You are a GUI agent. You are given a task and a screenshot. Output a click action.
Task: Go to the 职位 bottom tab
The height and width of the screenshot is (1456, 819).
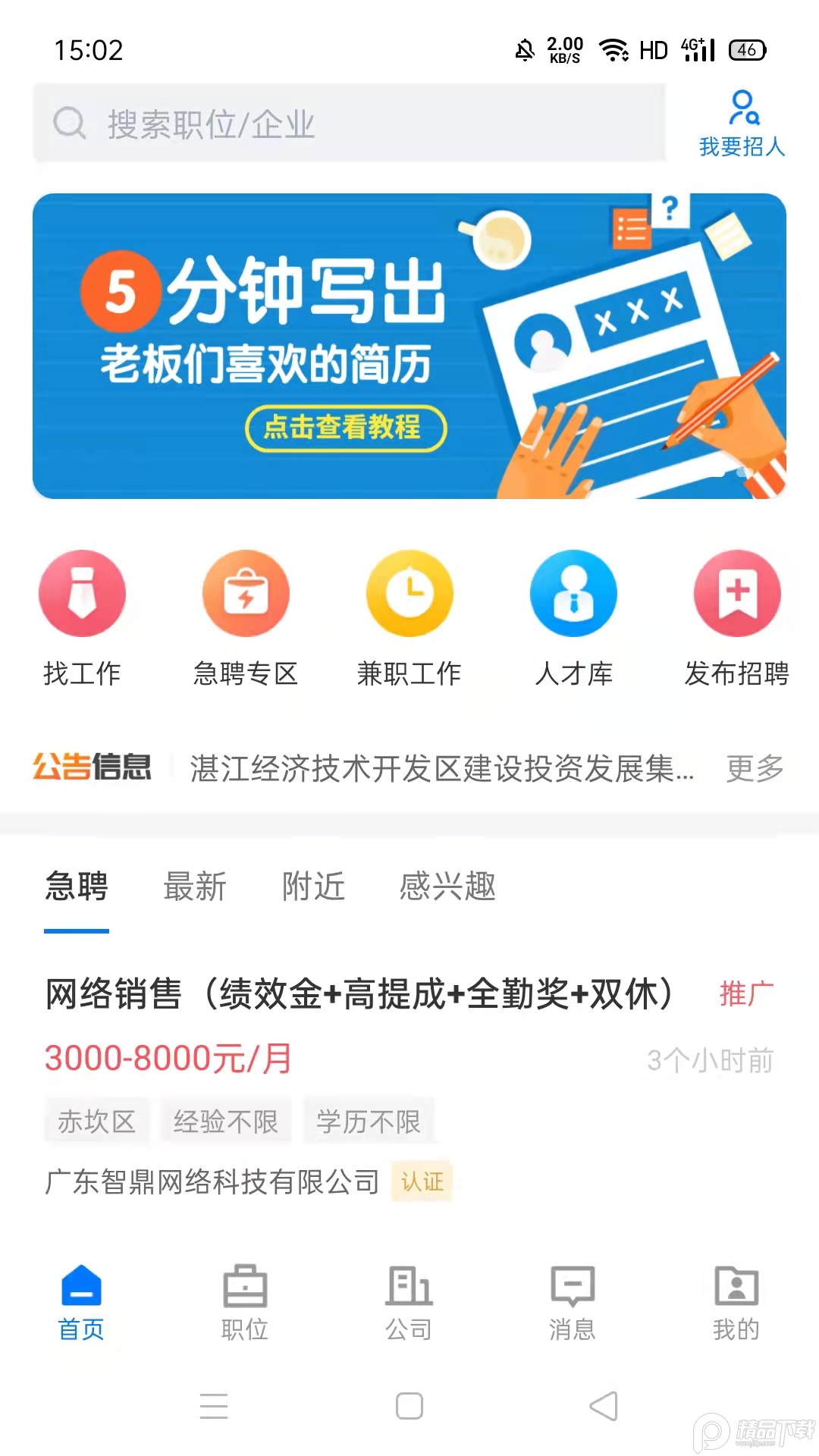click(x=245, y=1302)
